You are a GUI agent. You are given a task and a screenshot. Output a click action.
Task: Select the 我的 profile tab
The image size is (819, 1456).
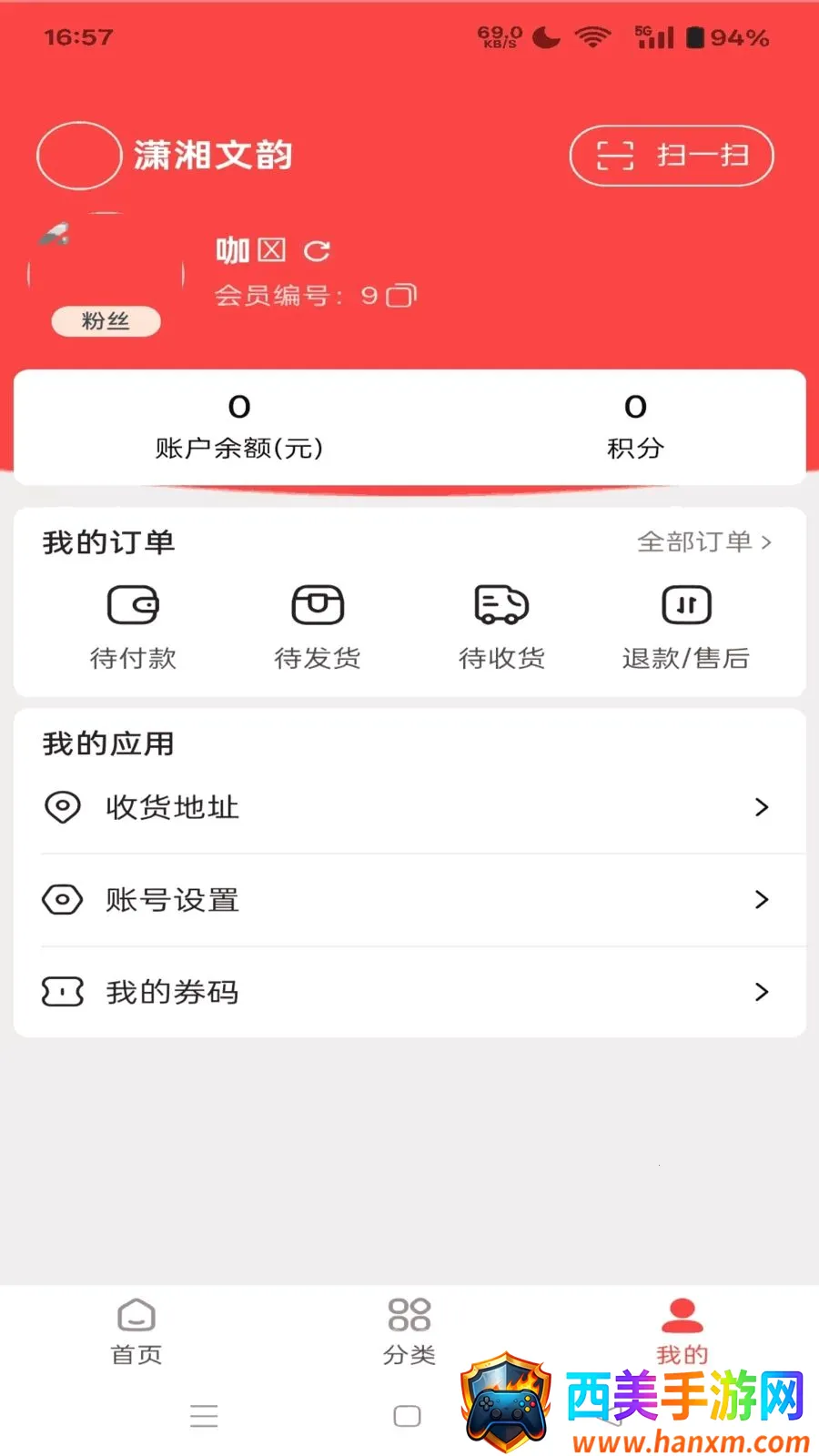point(682,1332)
